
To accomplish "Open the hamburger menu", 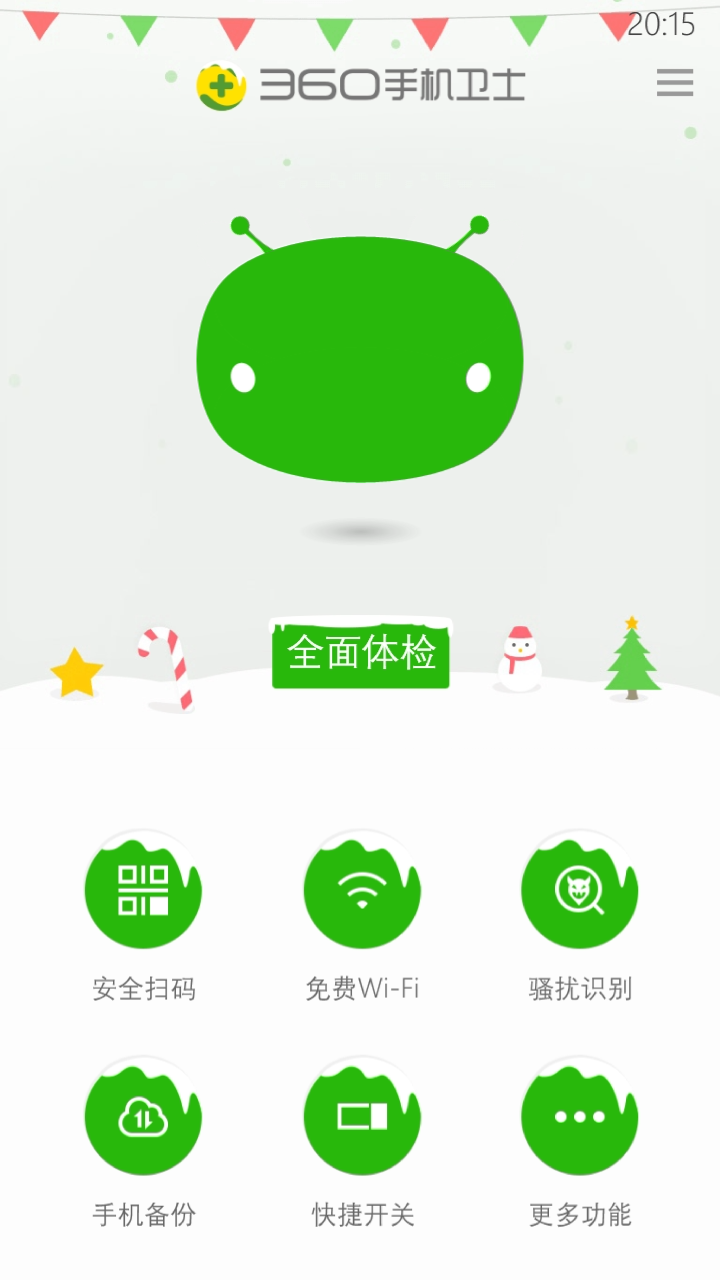I will coord(675,83).
